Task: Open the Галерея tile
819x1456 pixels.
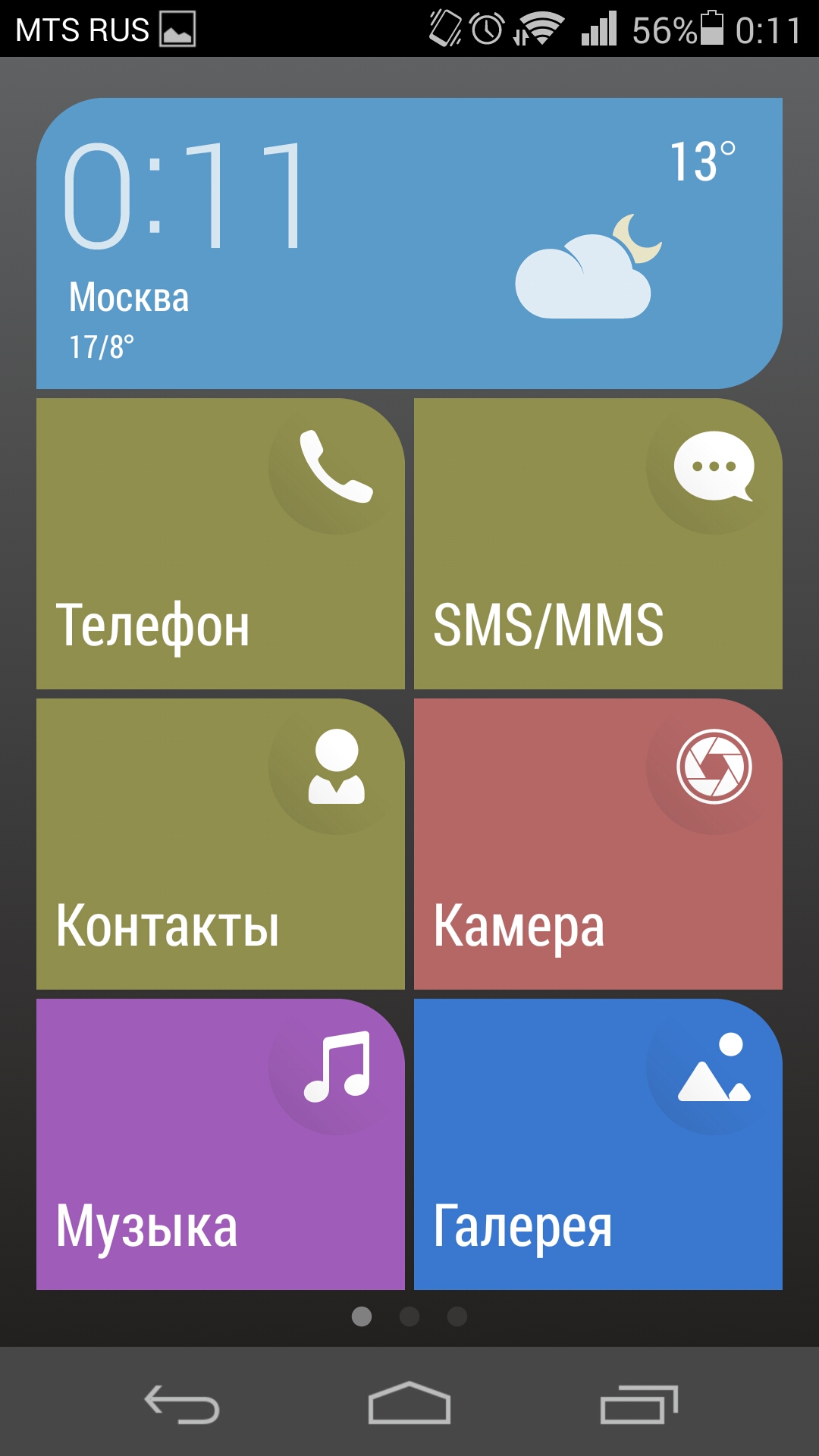Action: coord(598,1144)
